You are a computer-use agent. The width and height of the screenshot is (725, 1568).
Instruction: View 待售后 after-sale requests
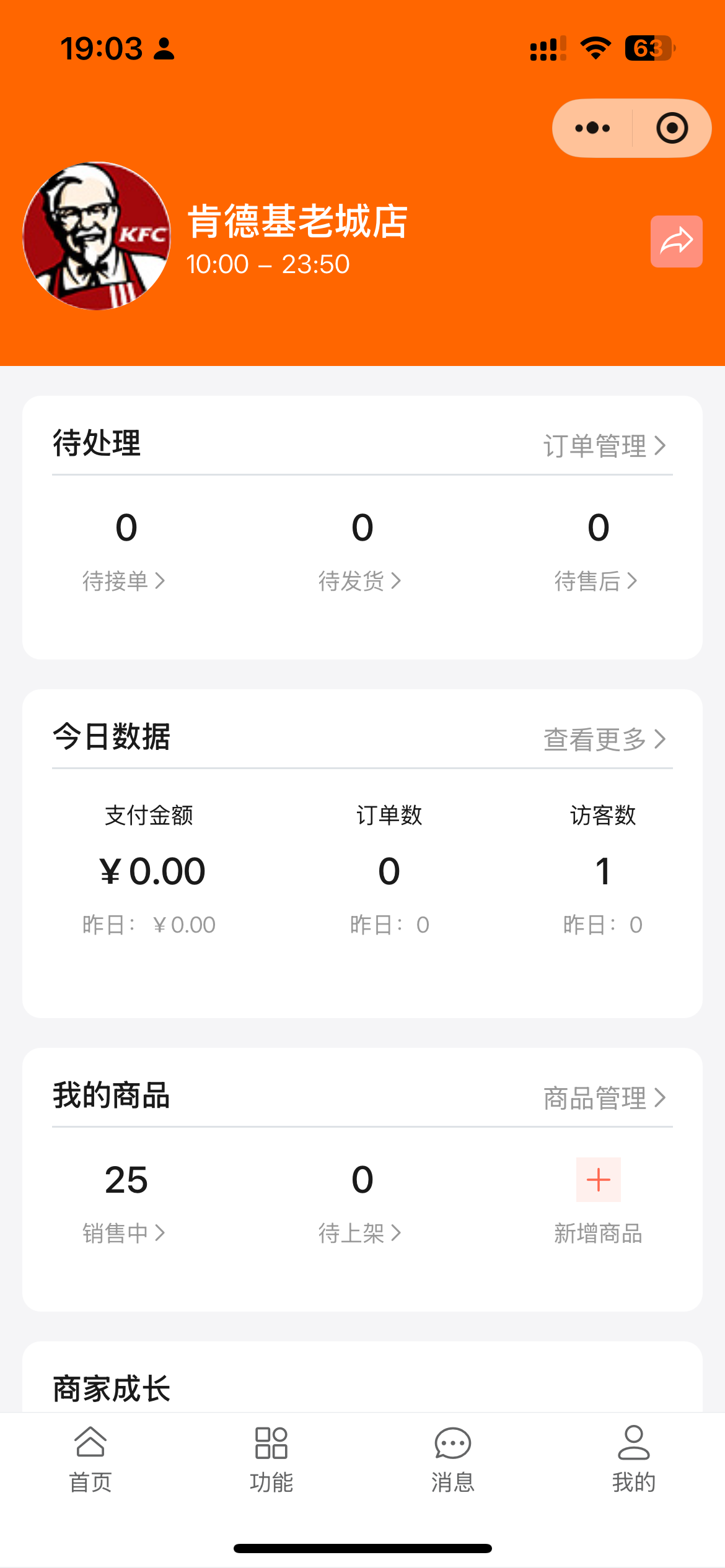point(596,581)
